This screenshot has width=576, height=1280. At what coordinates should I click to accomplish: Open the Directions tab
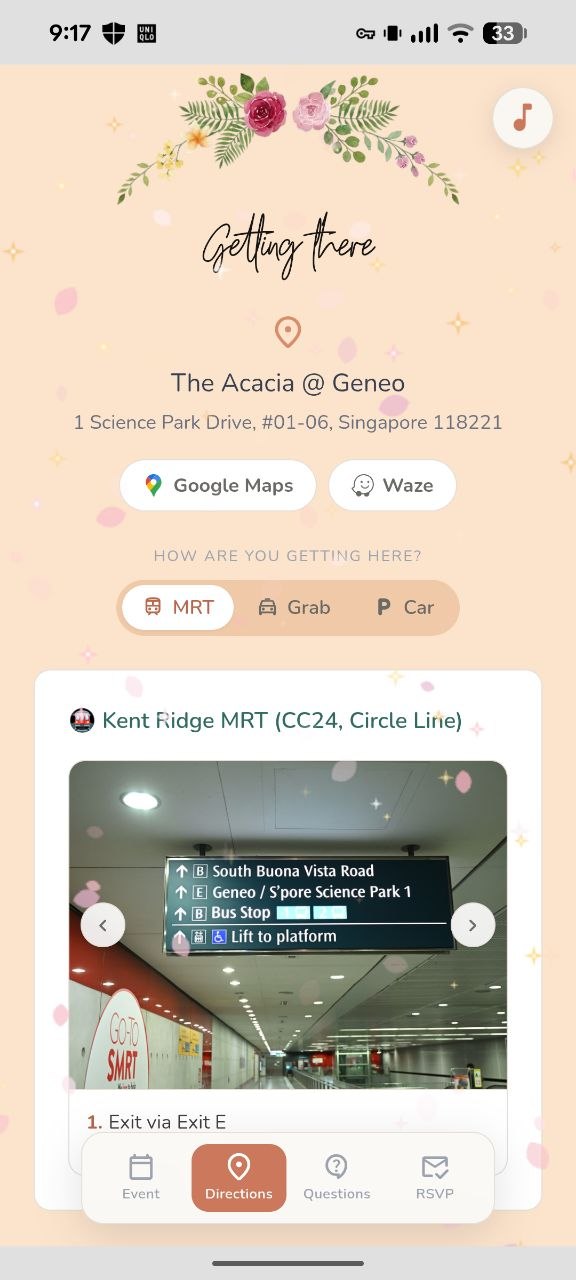pyautogui.click(x=239, y=1178)
